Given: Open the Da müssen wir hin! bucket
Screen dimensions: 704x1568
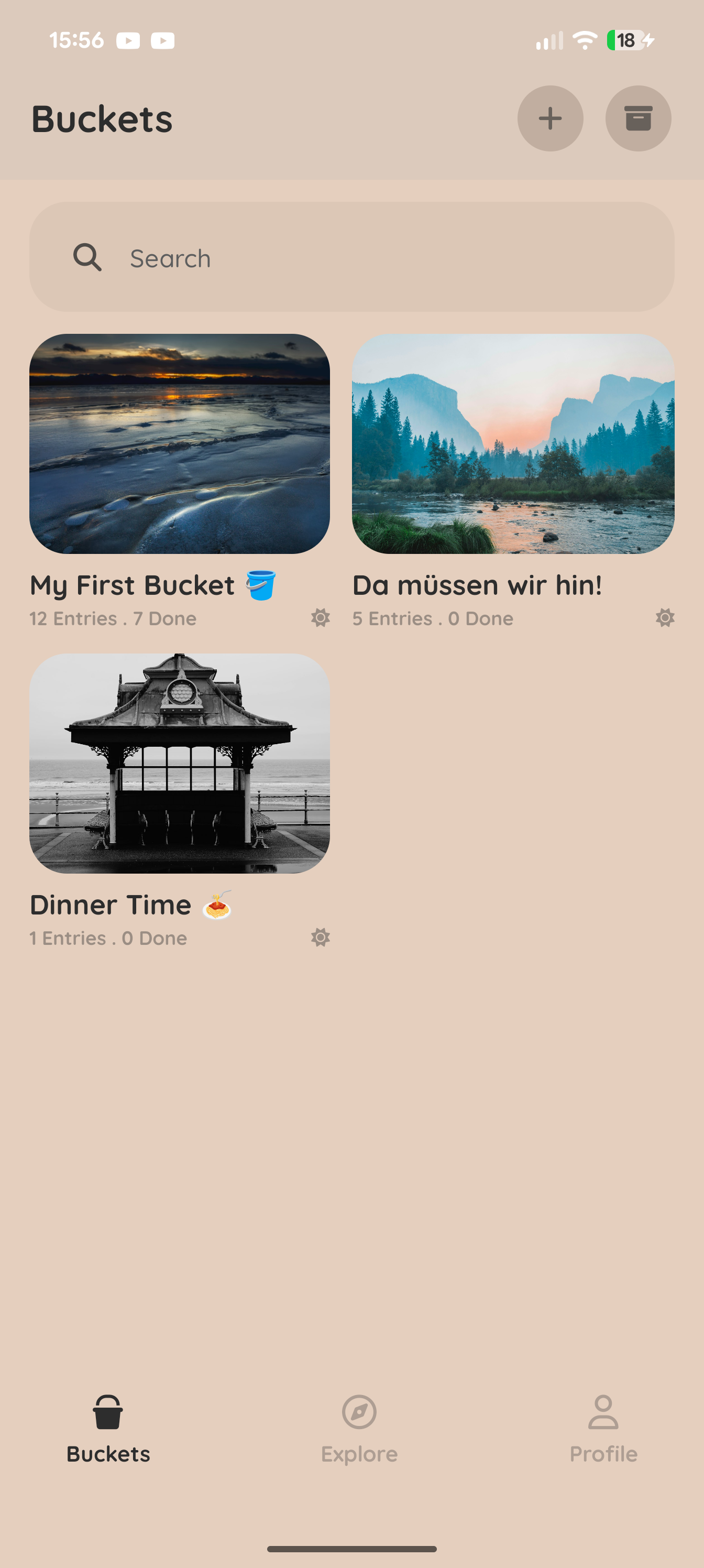Looking at the screenshot, I should (x=513, y=444).
